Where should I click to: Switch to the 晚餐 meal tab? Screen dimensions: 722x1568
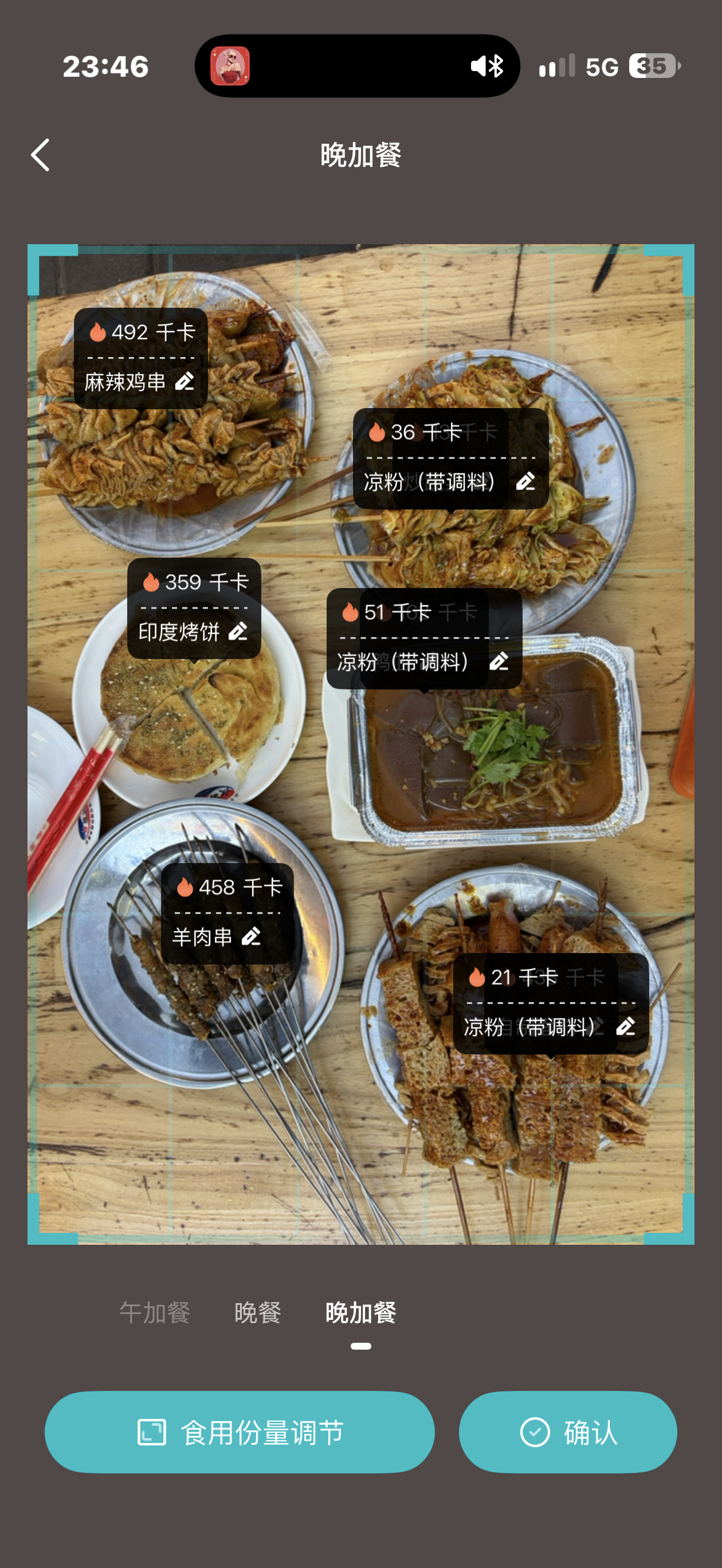(x=257, y=1312)
